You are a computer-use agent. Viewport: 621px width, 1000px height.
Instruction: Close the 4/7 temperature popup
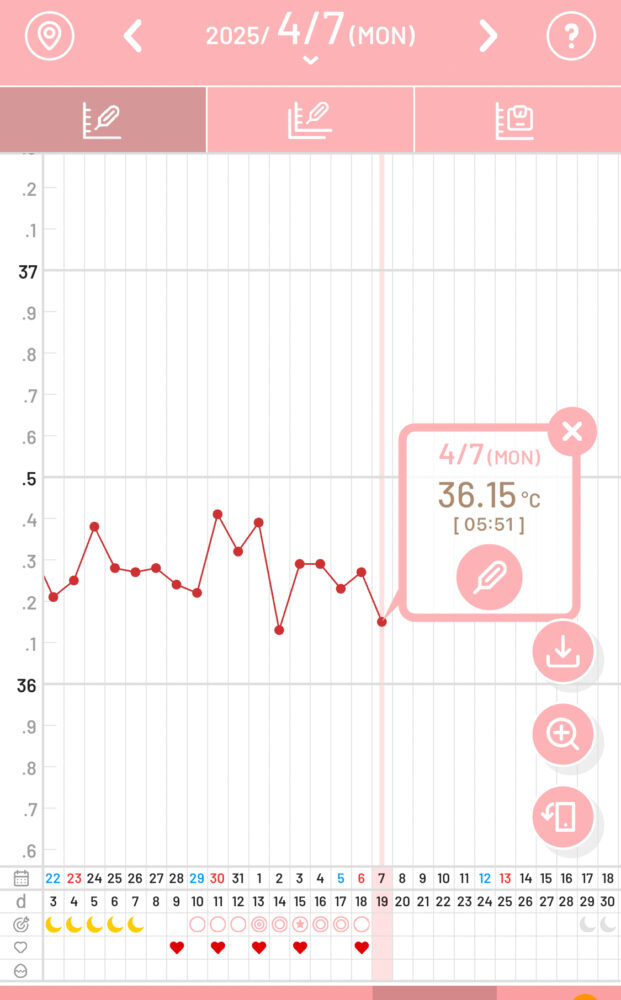(x=572, y=432)
